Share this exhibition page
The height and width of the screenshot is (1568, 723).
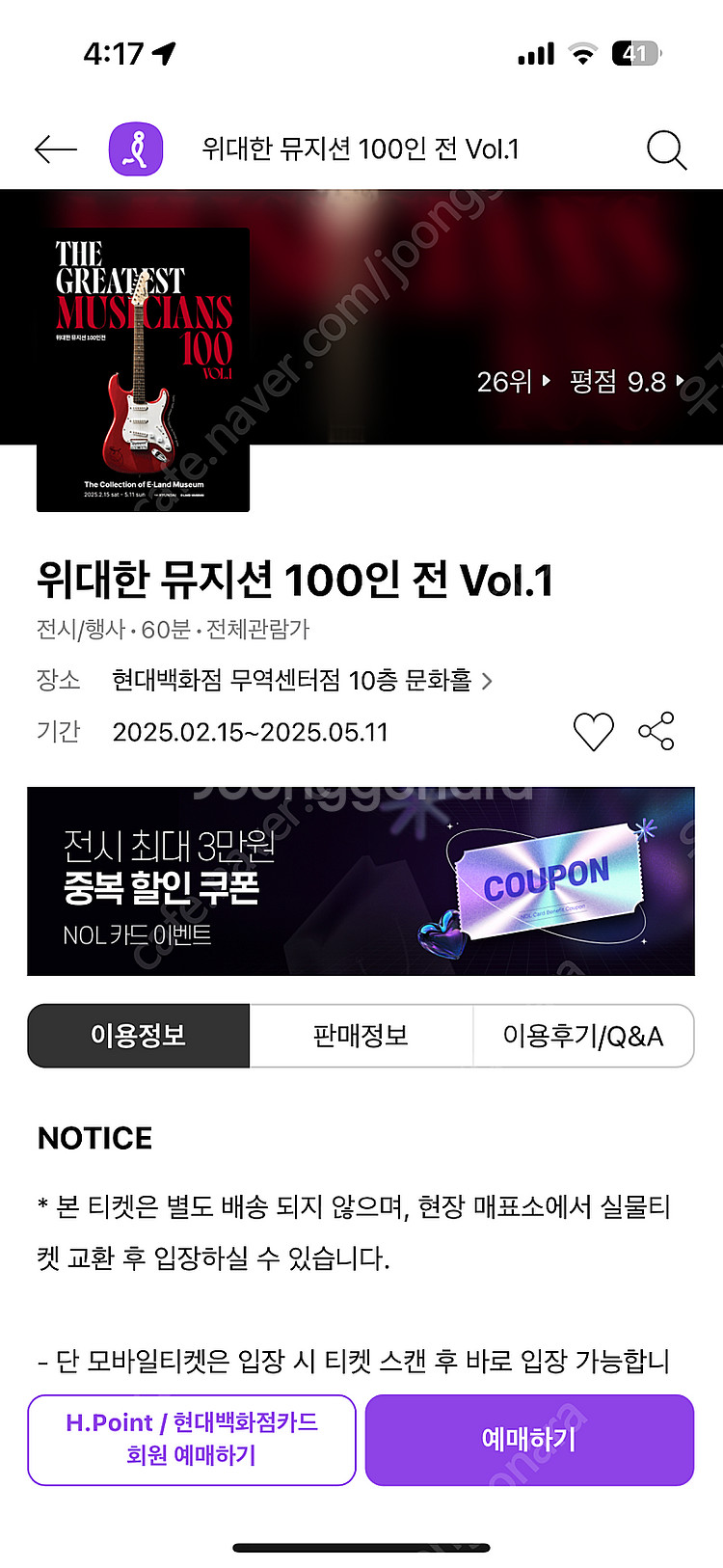click(656, 732)
